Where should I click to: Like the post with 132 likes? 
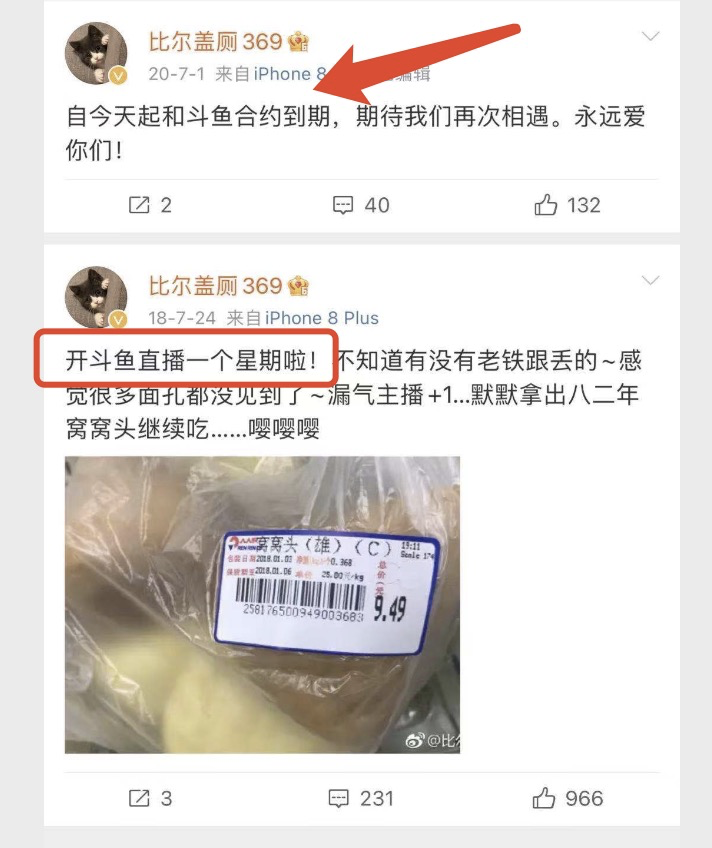click(x=566, y=205)
